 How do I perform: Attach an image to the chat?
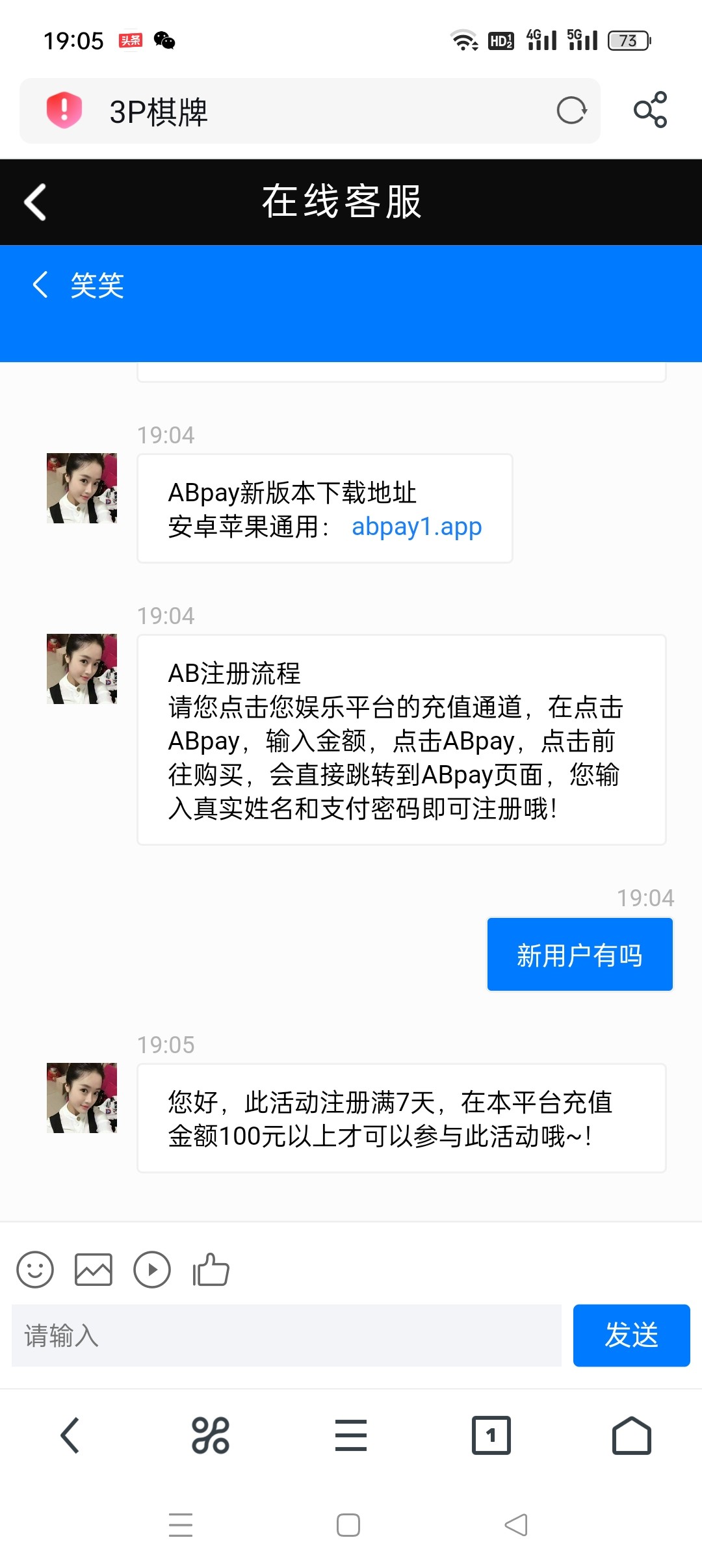click(94, 1270)
